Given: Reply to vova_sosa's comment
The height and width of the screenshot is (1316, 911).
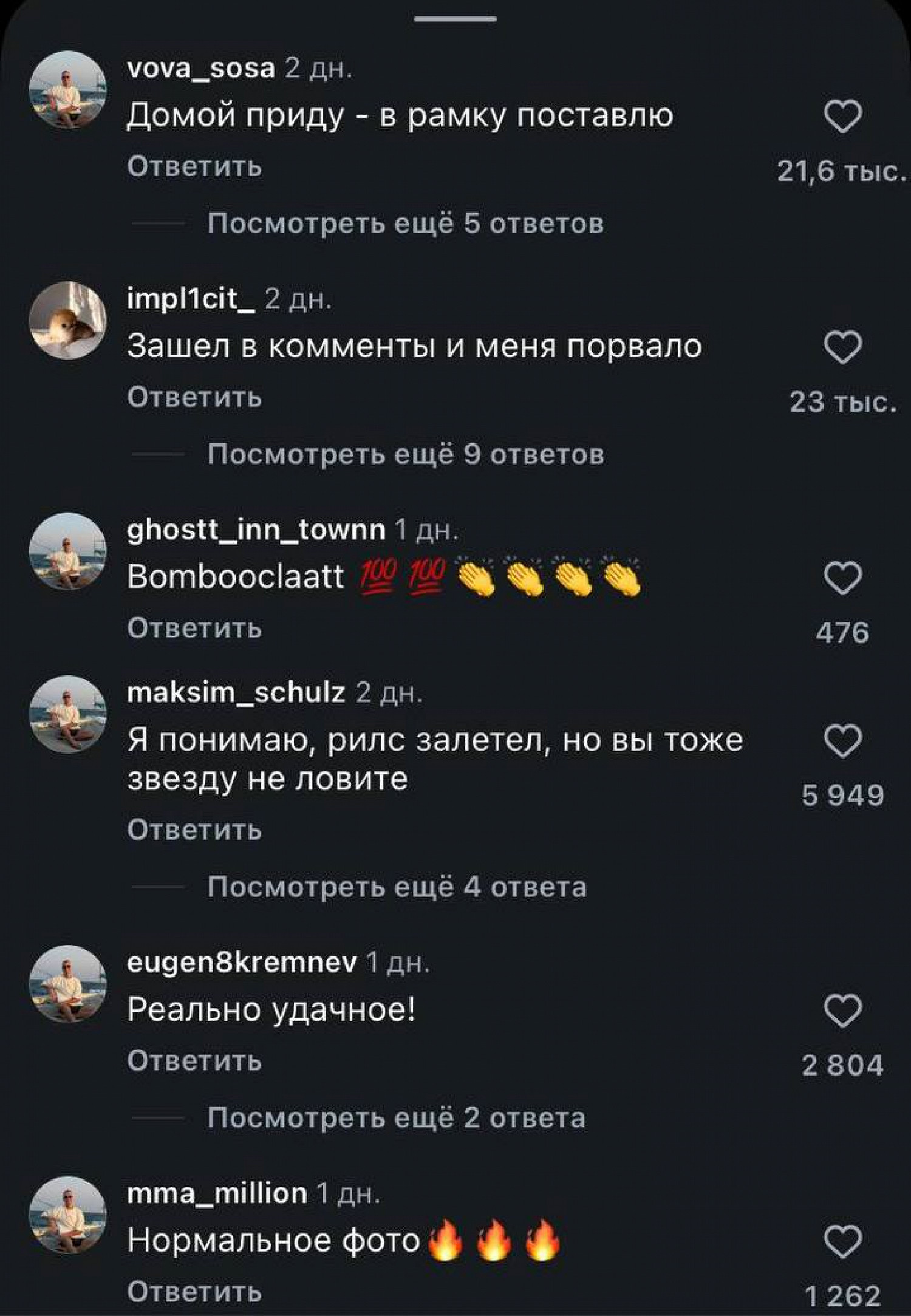Looking at the screenshot, I should 194,166.
